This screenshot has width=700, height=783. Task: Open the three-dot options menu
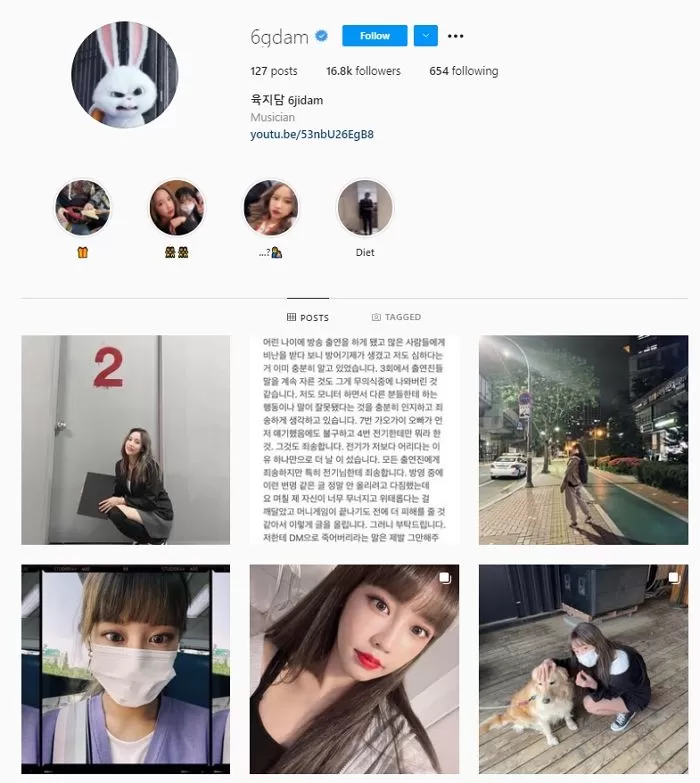point(456,36)
